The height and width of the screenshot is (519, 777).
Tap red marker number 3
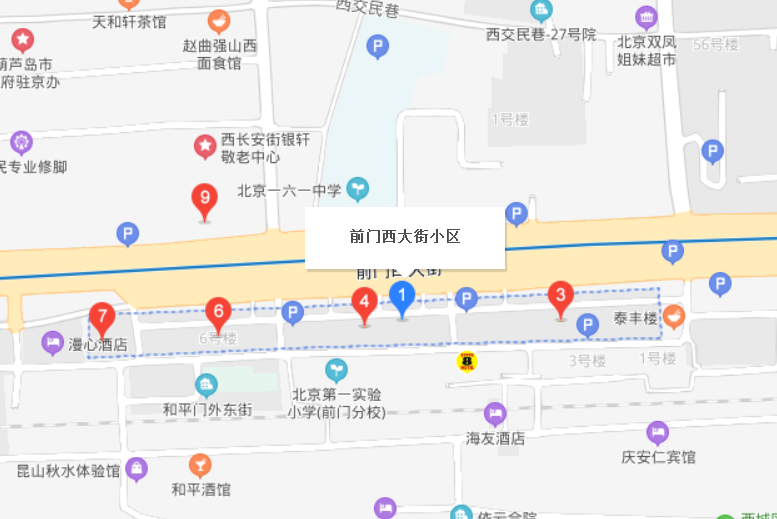pos(561,295)
